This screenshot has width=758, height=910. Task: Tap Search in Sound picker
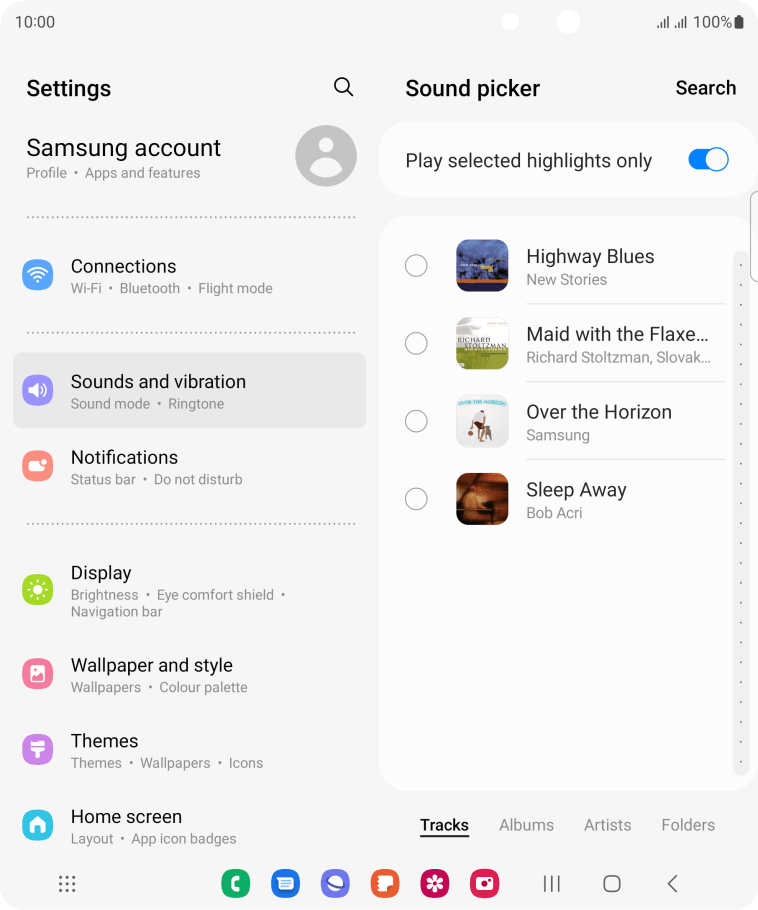point(705,88)
